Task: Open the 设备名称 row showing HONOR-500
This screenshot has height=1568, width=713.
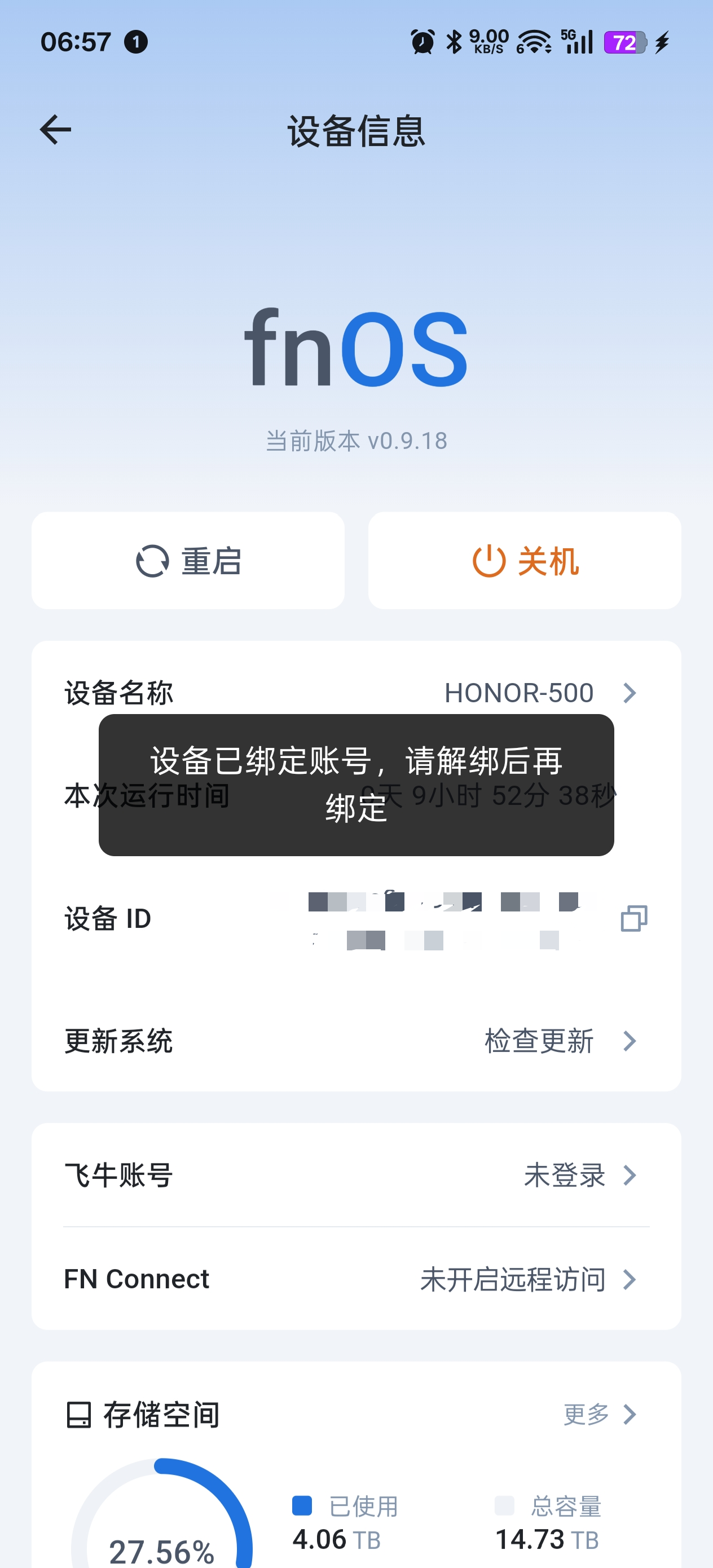Action: (x=356, y=693)
